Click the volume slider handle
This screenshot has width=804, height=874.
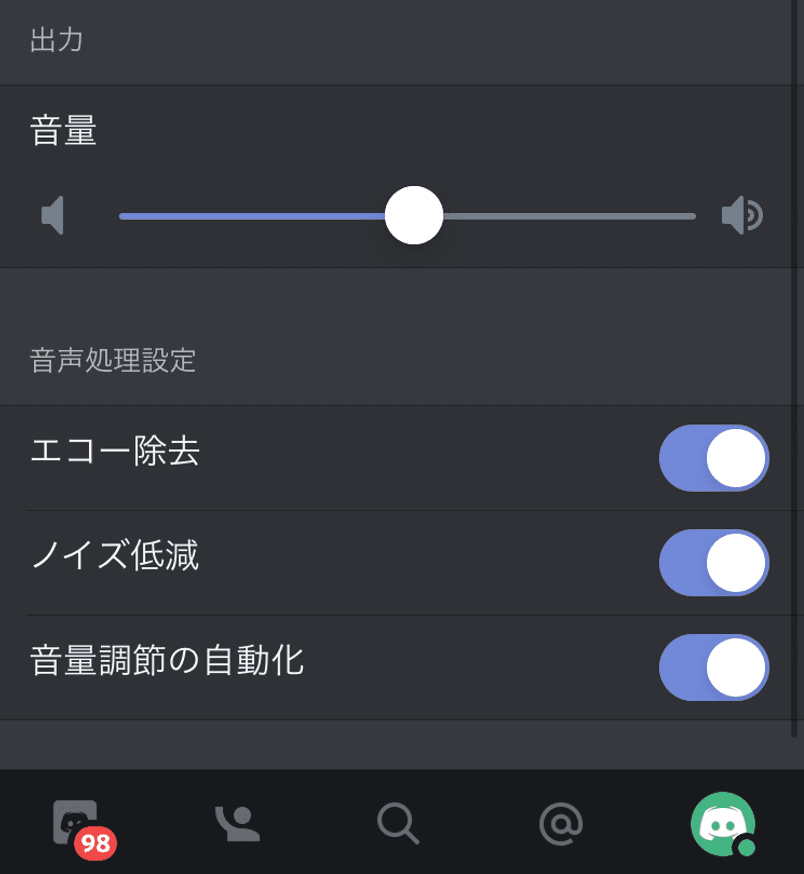click(x=414, y=214)
